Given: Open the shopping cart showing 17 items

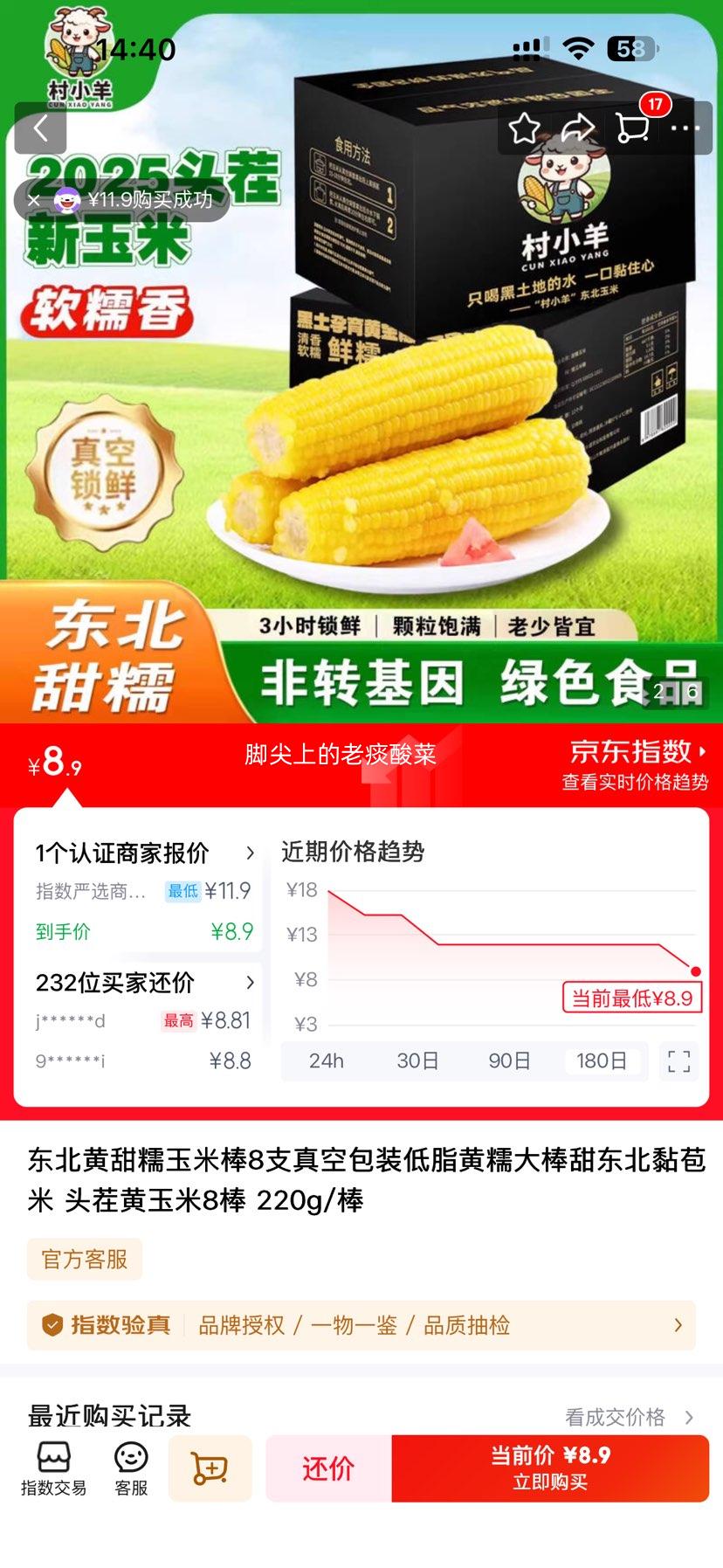Looking at the screenshot, I should (635, 128).
